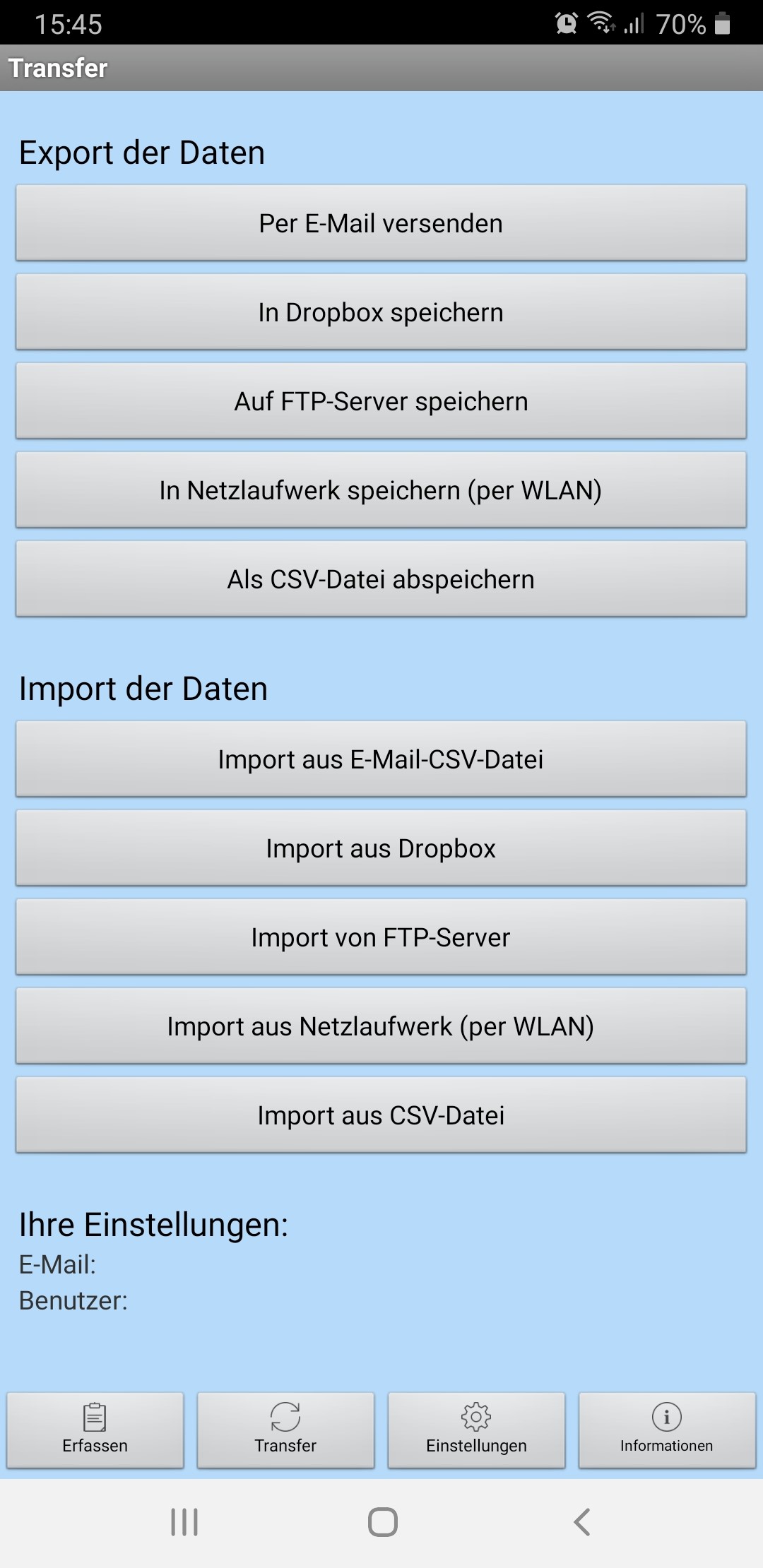Go to the Einstellungen tab
Screen dimensions: 763x1568
pos(477,1430)
